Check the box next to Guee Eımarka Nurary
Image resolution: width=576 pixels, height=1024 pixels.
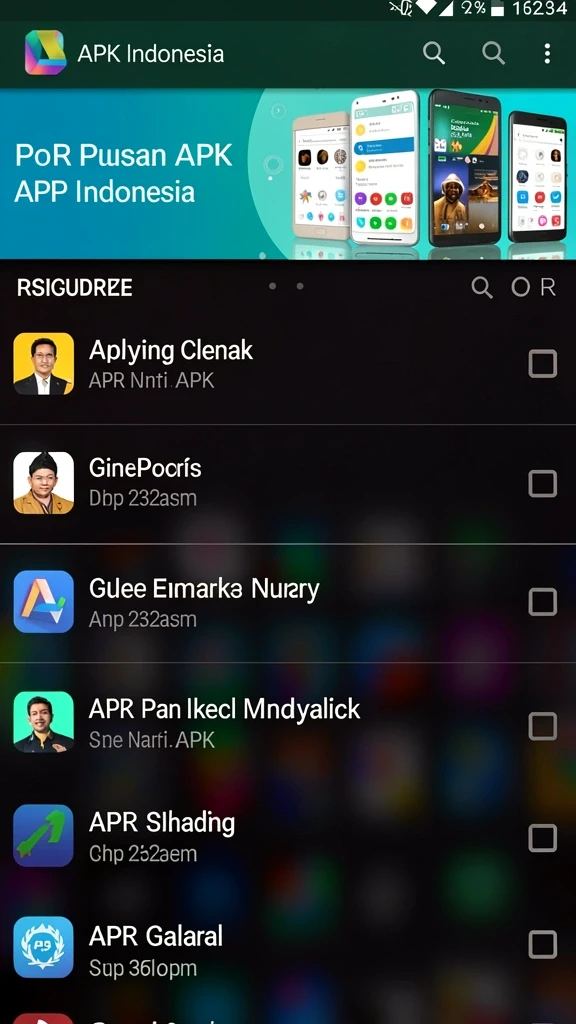coord(543,602)
